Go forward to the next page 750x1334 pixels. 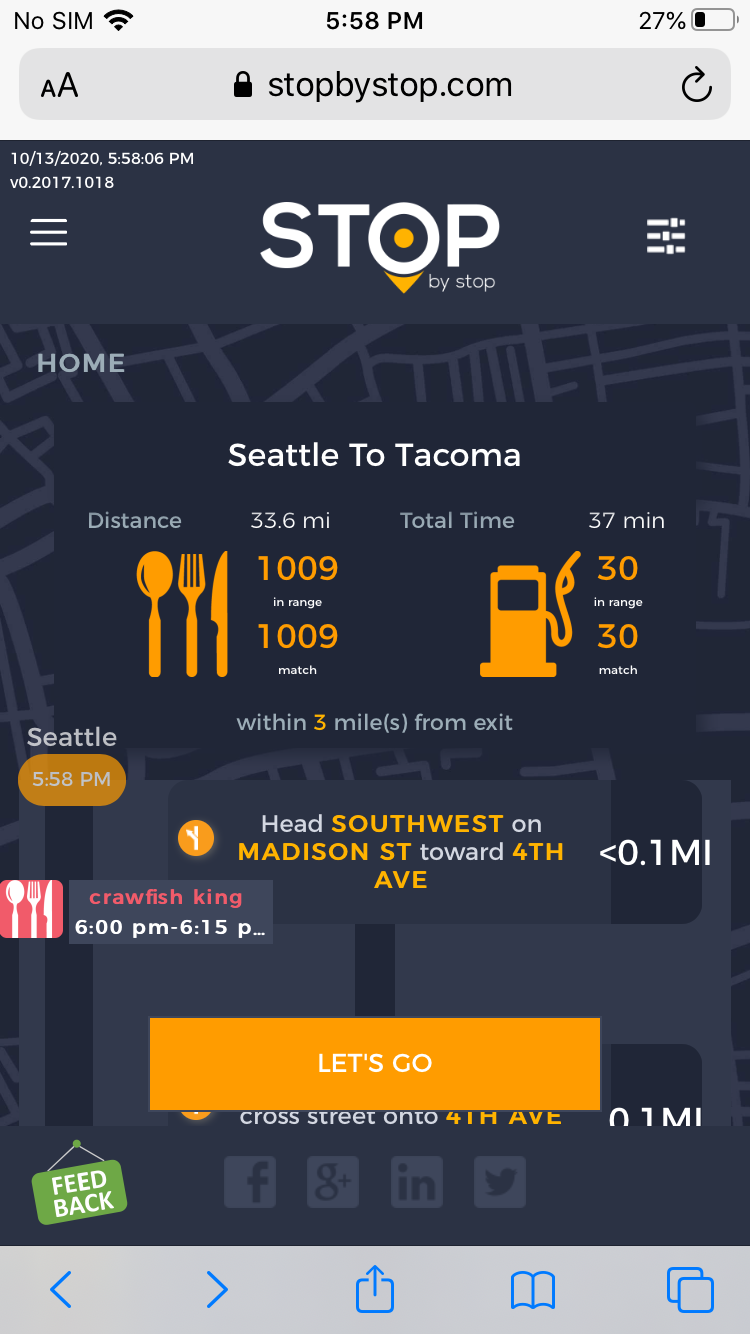[x=217, y=1290]
